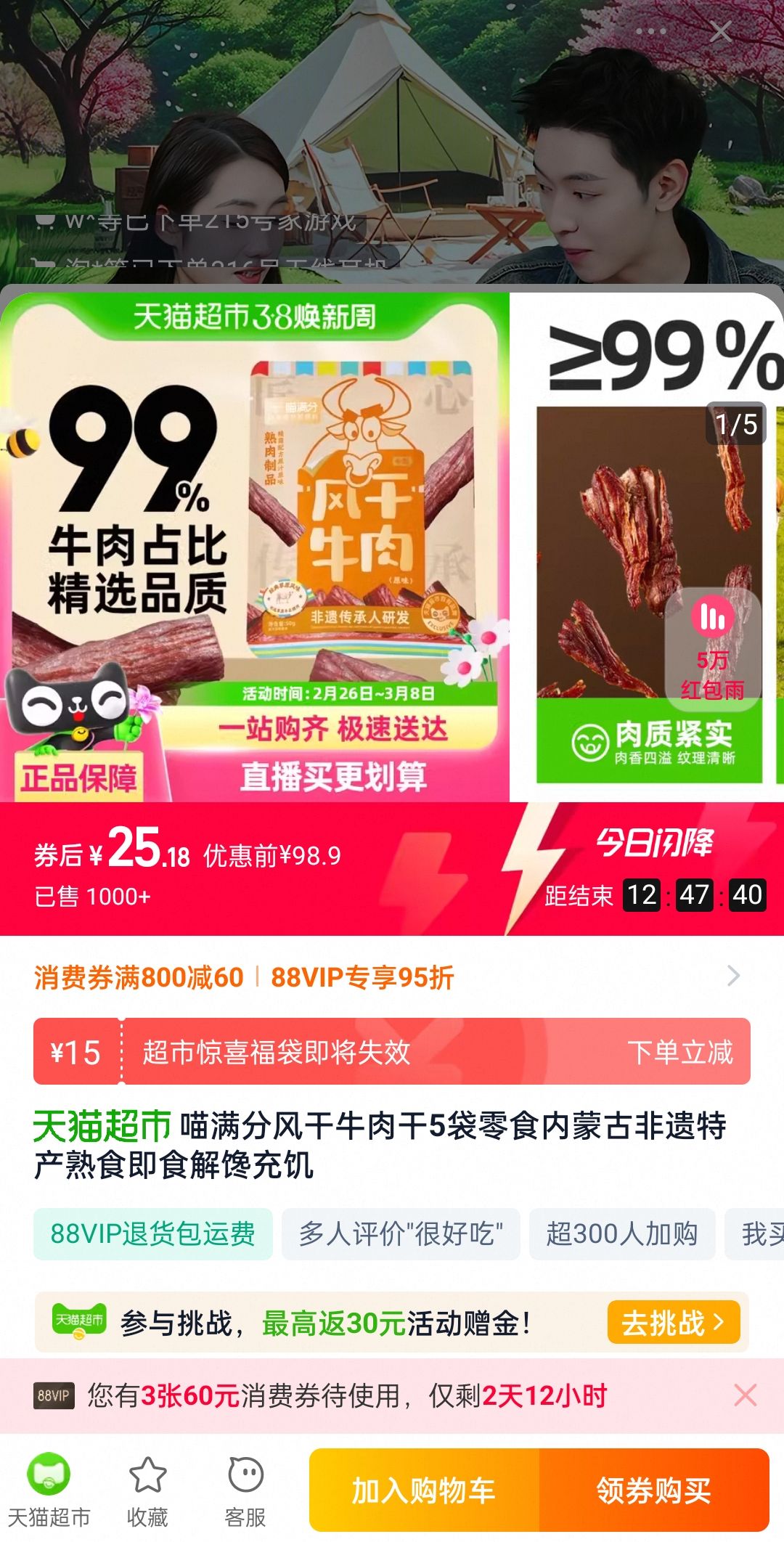Tap the 5万红包雨 floating widget

click(x=712, y=646)
